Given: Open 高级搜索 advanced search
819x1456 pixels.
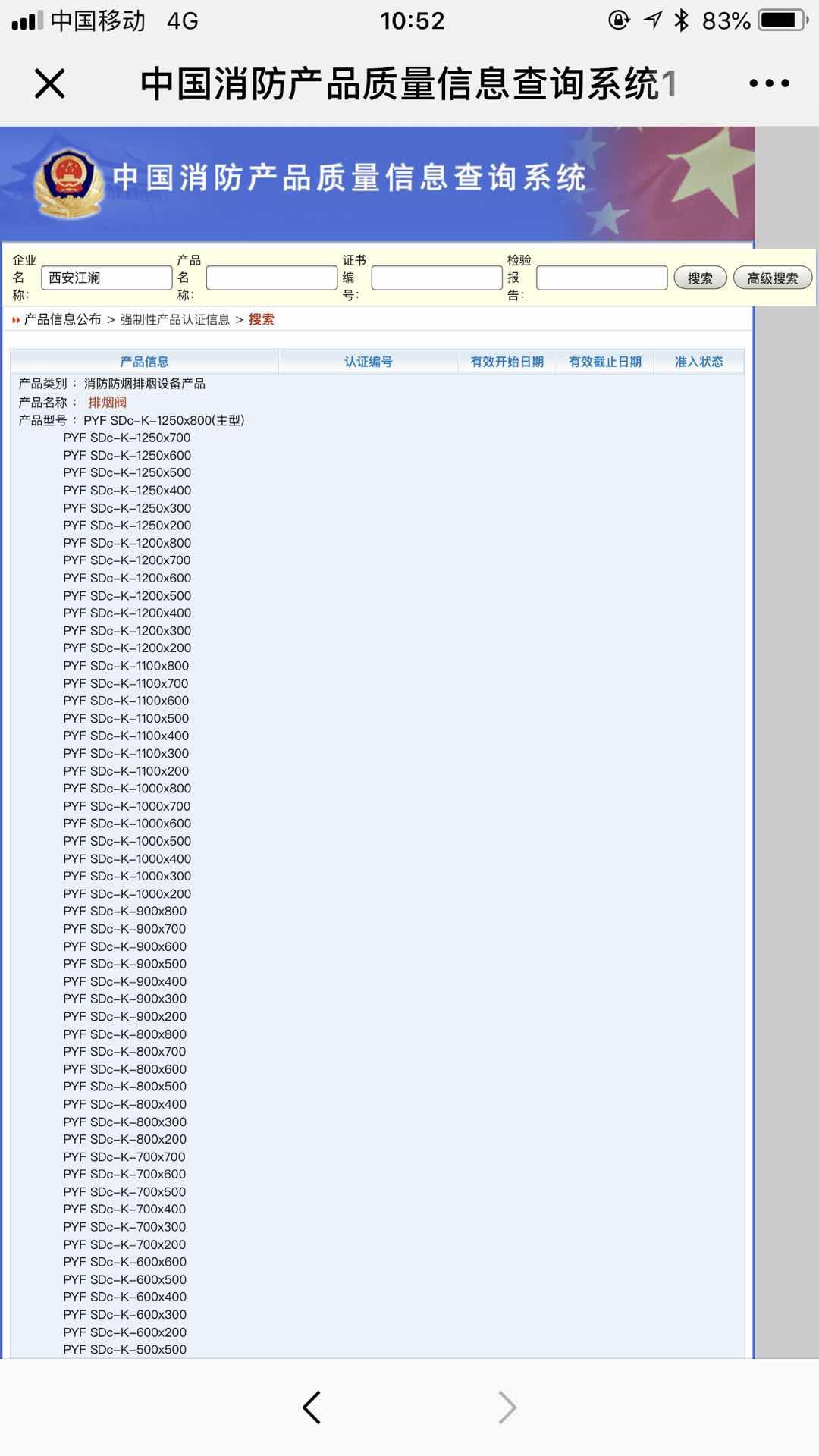Looking at the screenshot, I should click(772, 278).
